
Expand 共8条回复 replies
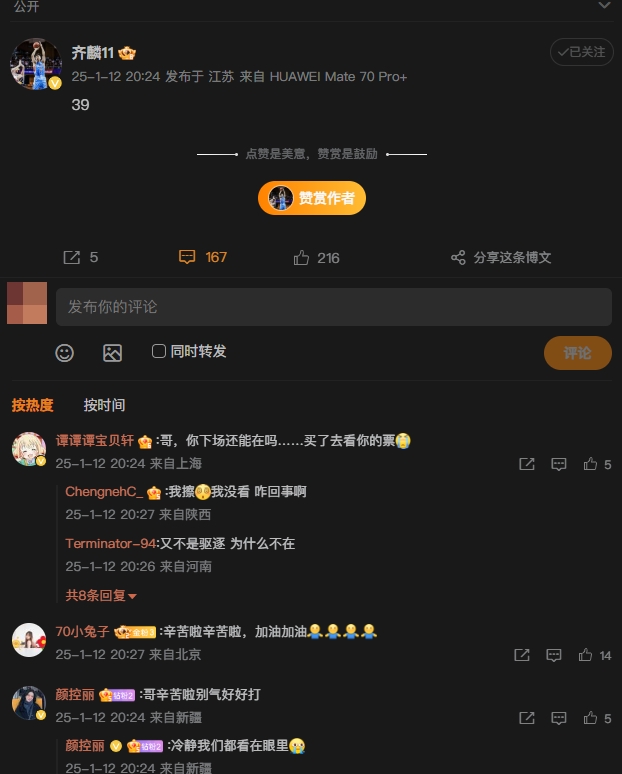tap(101, 595)
